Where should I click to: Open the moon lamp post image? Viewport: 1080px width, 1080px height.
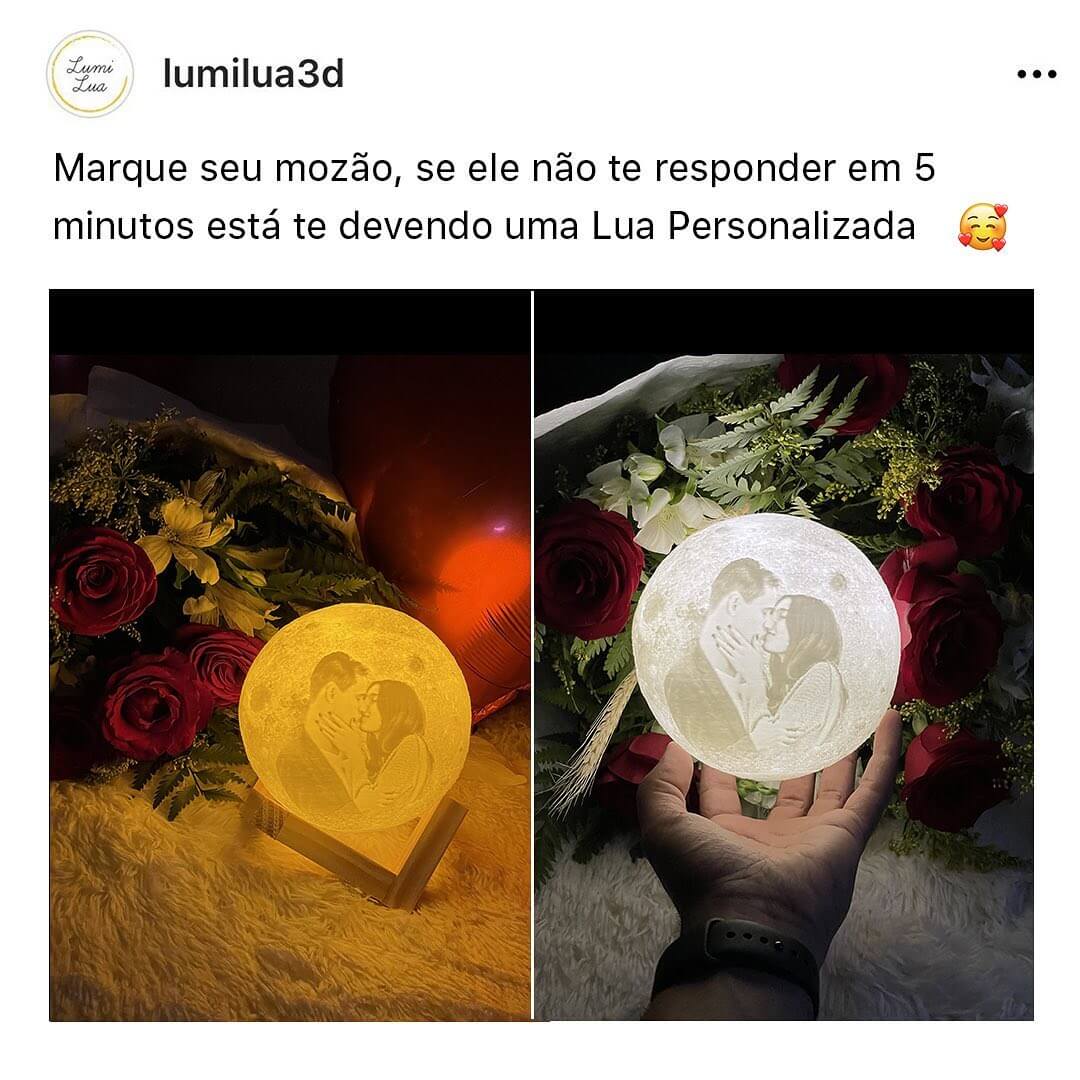pos(541,655)
